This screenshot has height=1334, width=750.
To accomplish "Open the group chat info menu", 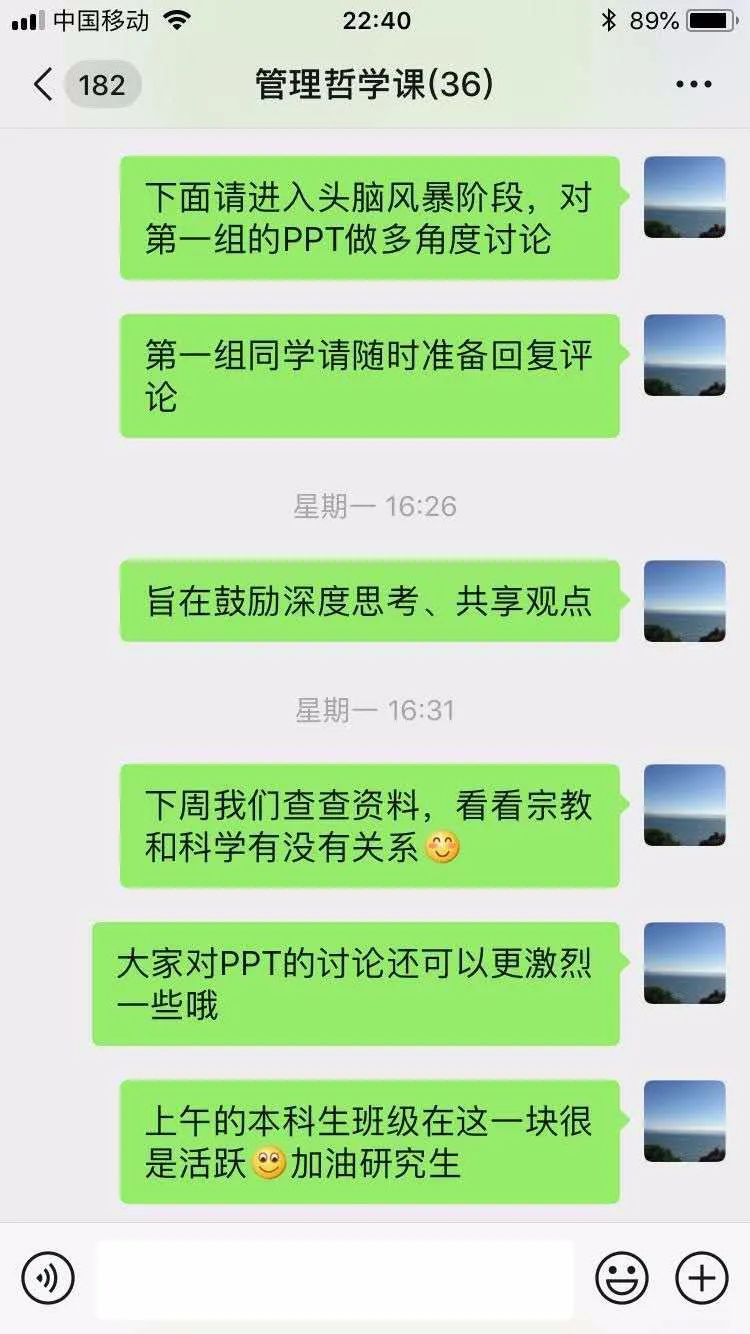I will [693, 85].
